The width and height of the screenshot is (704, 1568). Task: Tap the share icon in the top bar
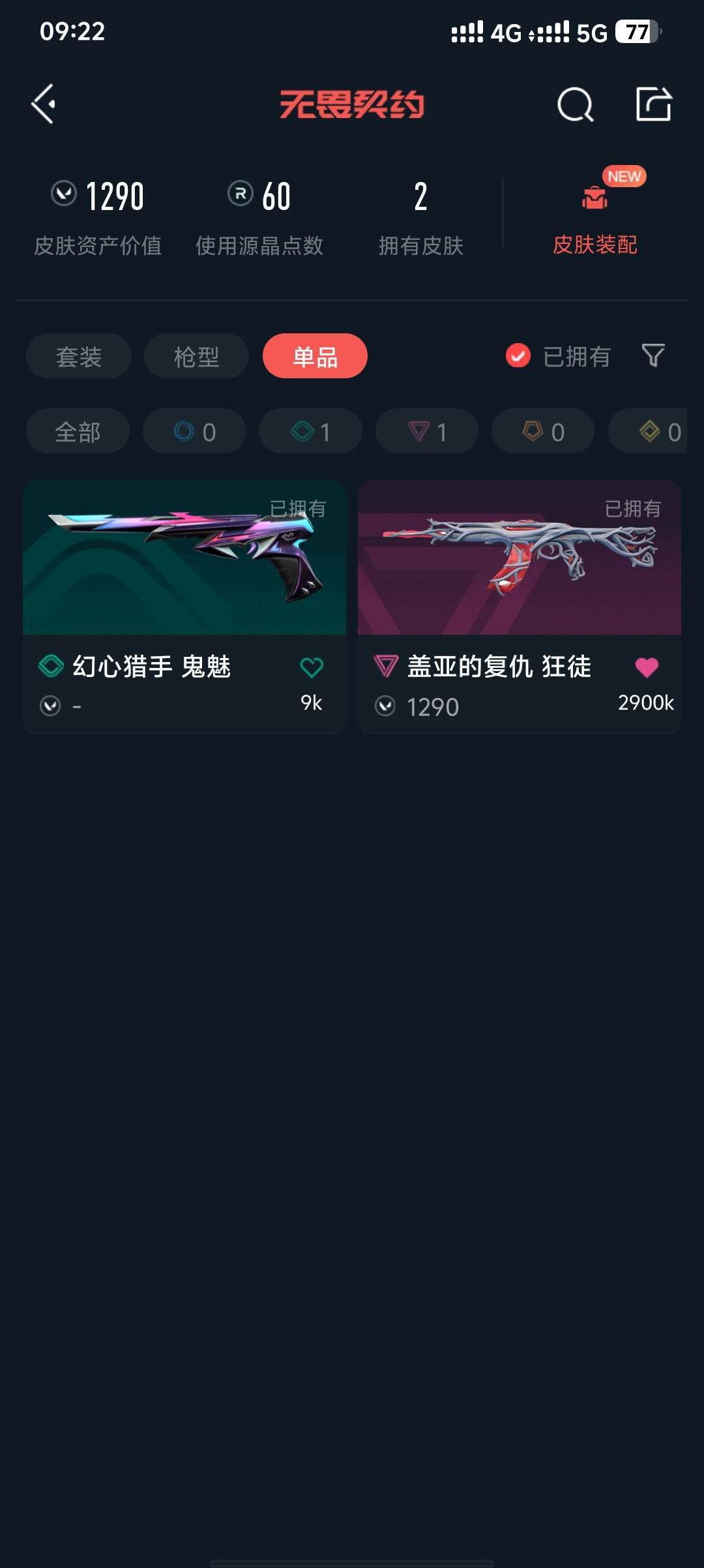654,104
